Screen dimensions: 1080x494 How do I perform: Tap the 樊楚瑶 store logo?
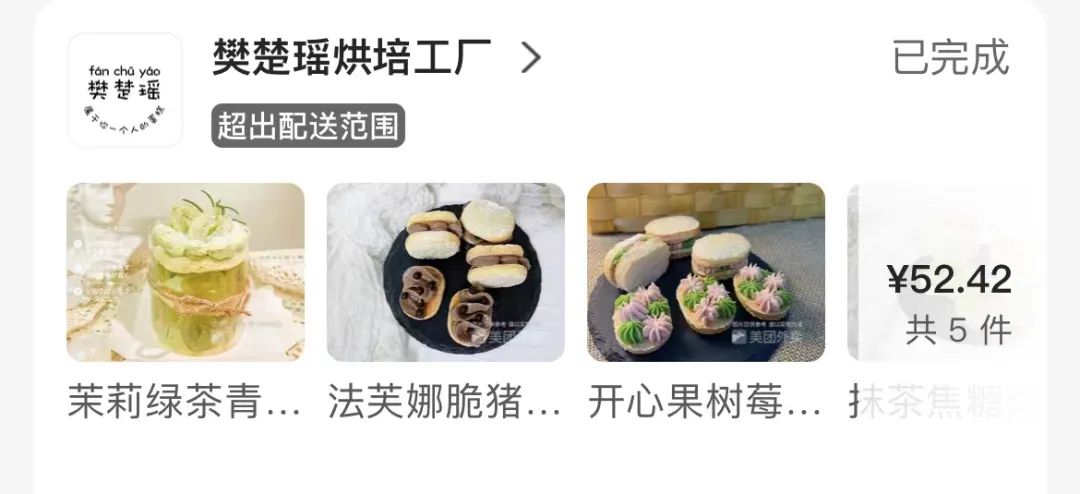click(125, 90)
